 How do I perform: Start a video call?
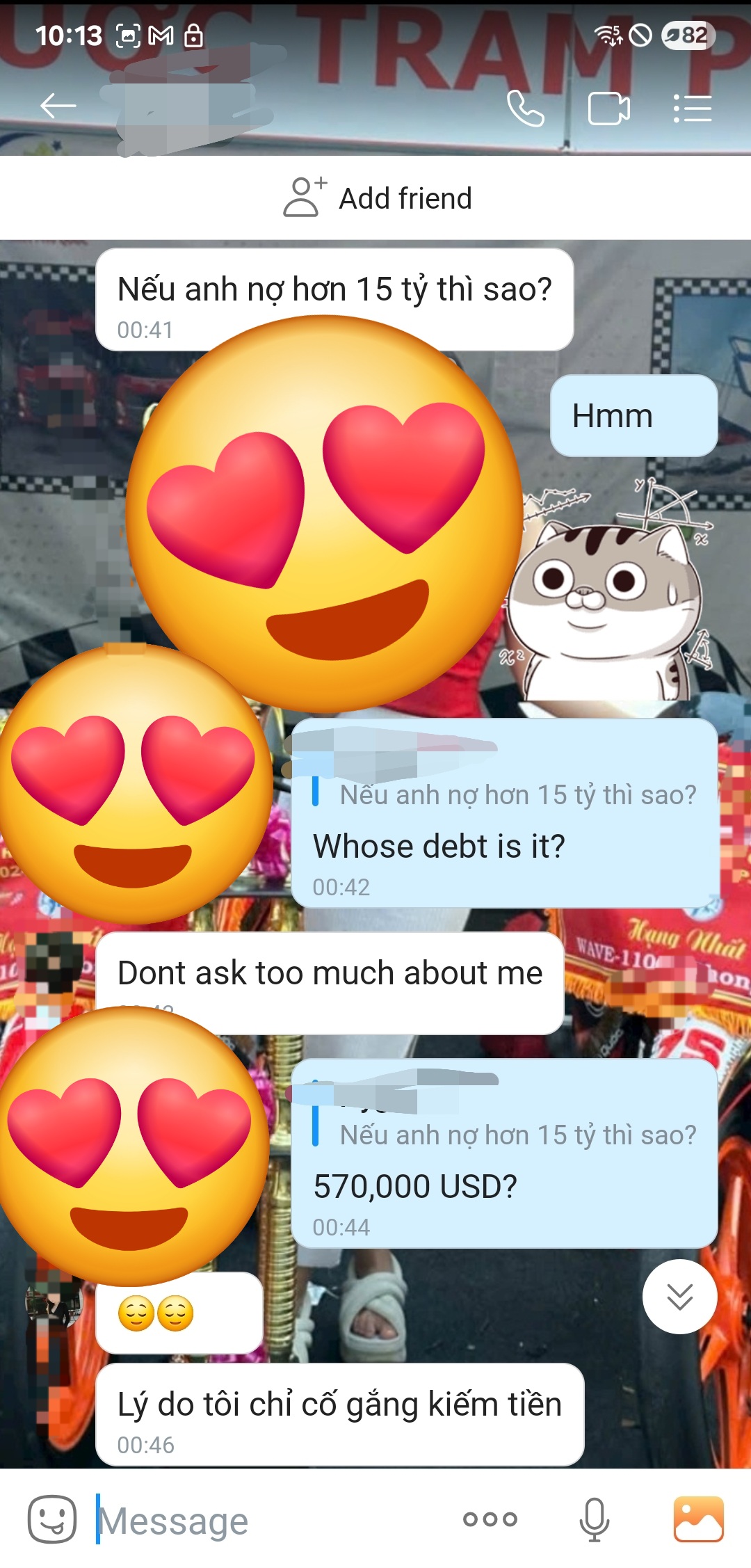click(x=608, y=109)
